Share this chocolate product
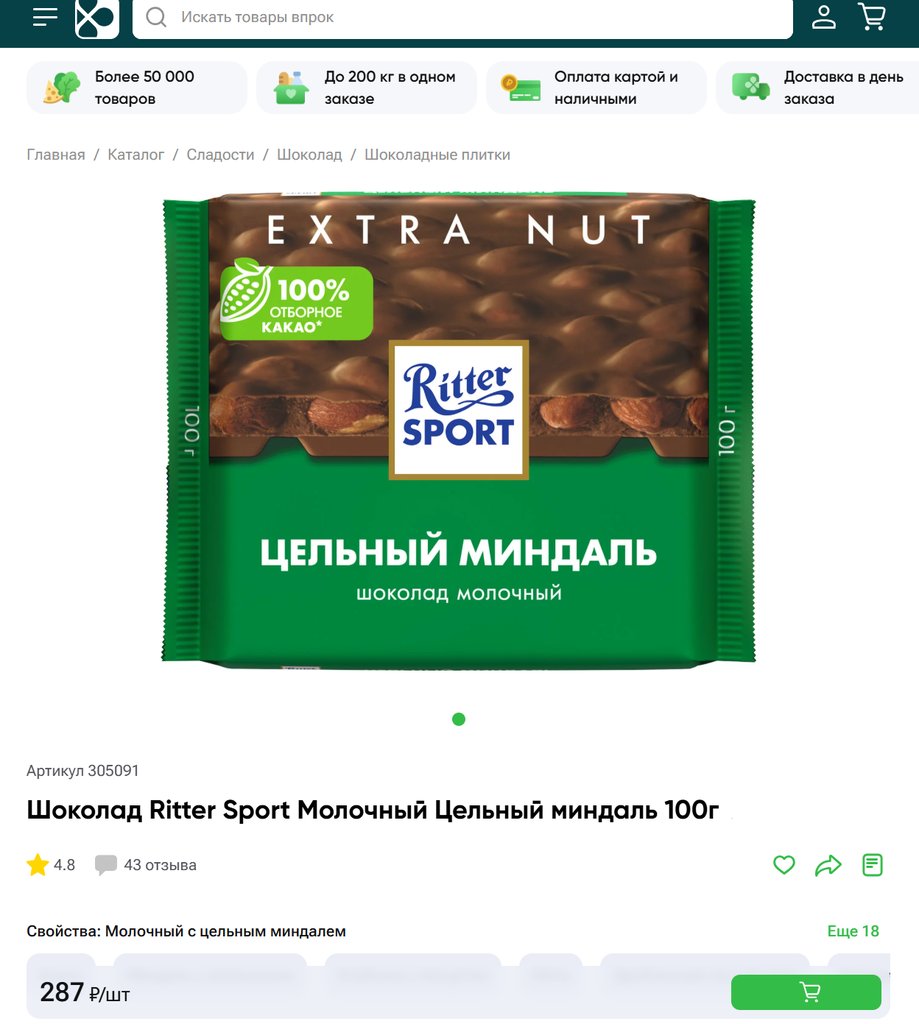This screenshot has width=919, height=1024. (x=828, y=865)
